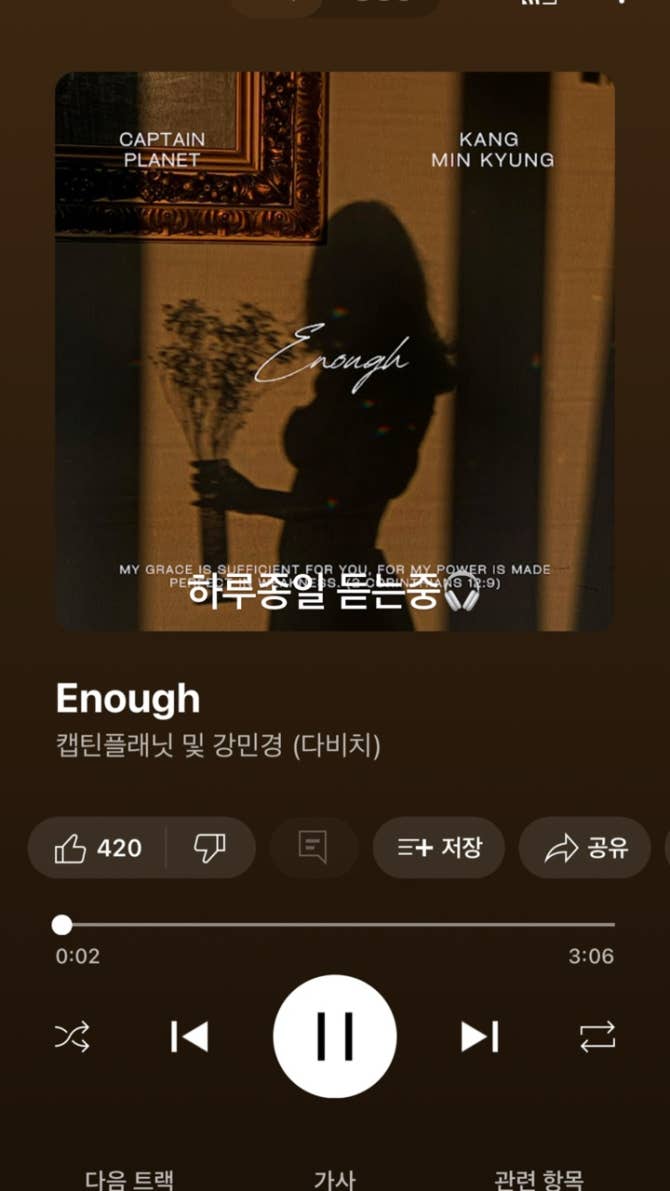Switch to the 관련 항목 tab
Image resolution: width=670 pixels, height=1191 pixels.
(539, 1180)
